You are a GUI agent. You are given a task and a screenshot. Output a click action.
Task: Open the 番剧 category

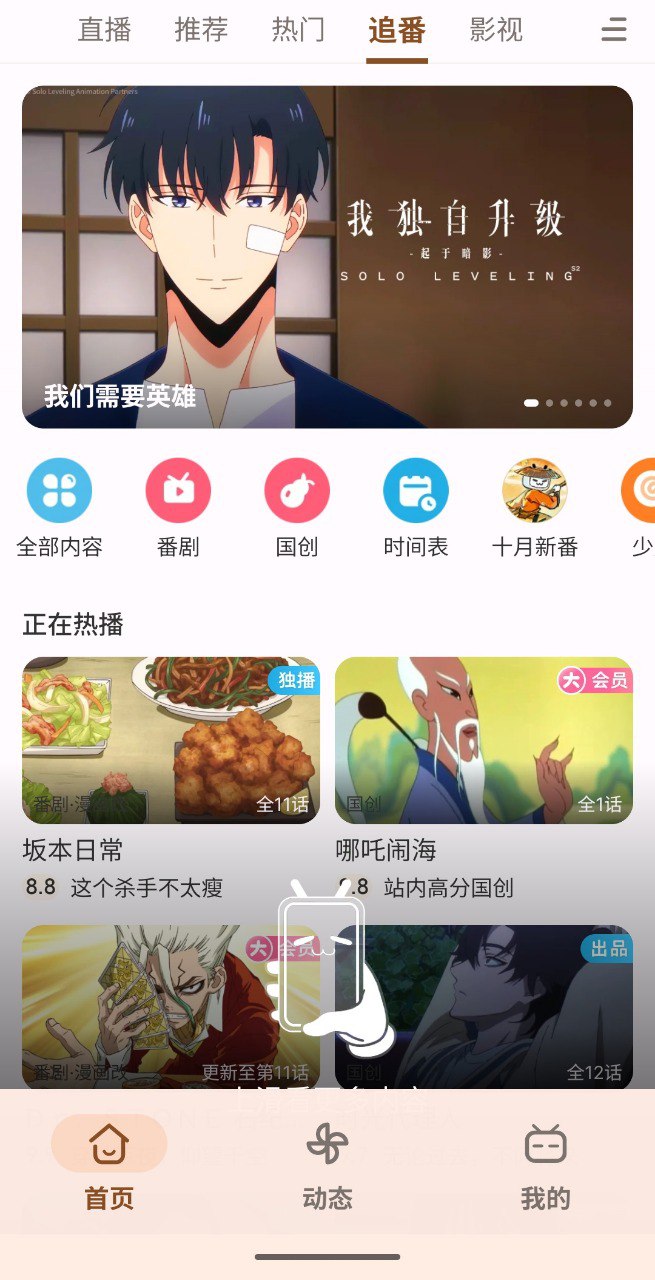click(x=178, y=507)
